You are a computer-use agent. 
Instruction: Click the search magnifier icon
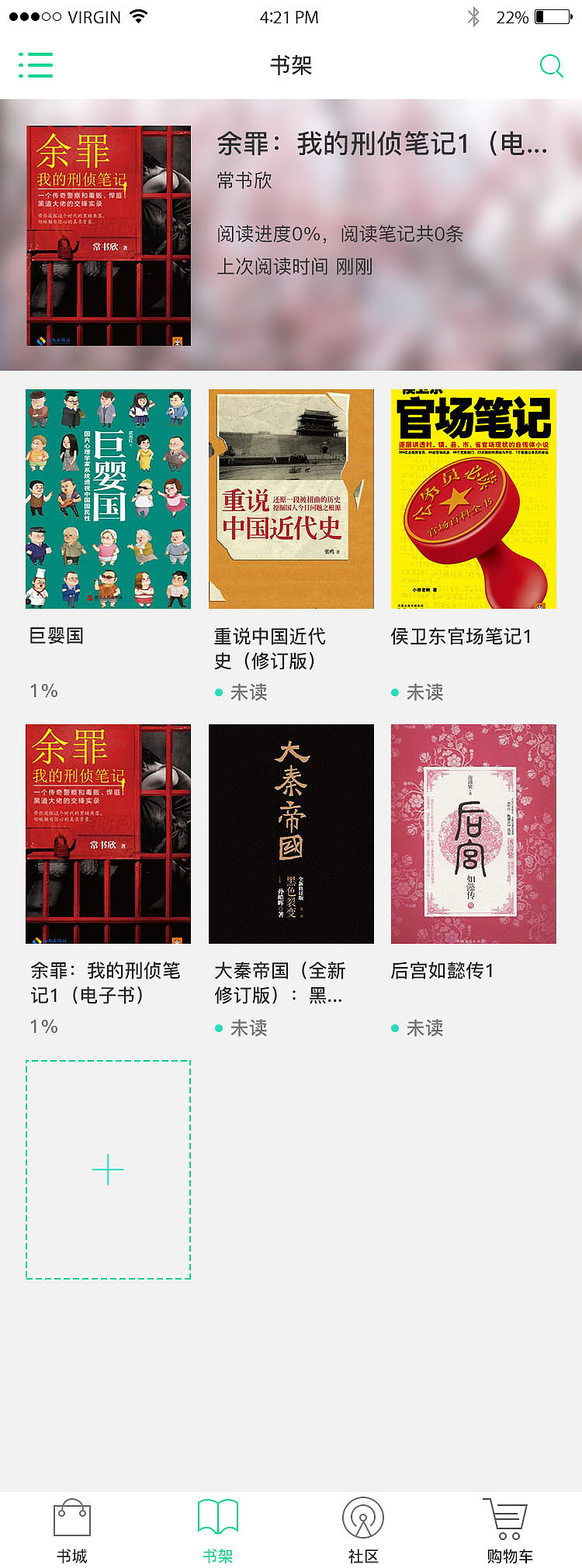(552, 66)
